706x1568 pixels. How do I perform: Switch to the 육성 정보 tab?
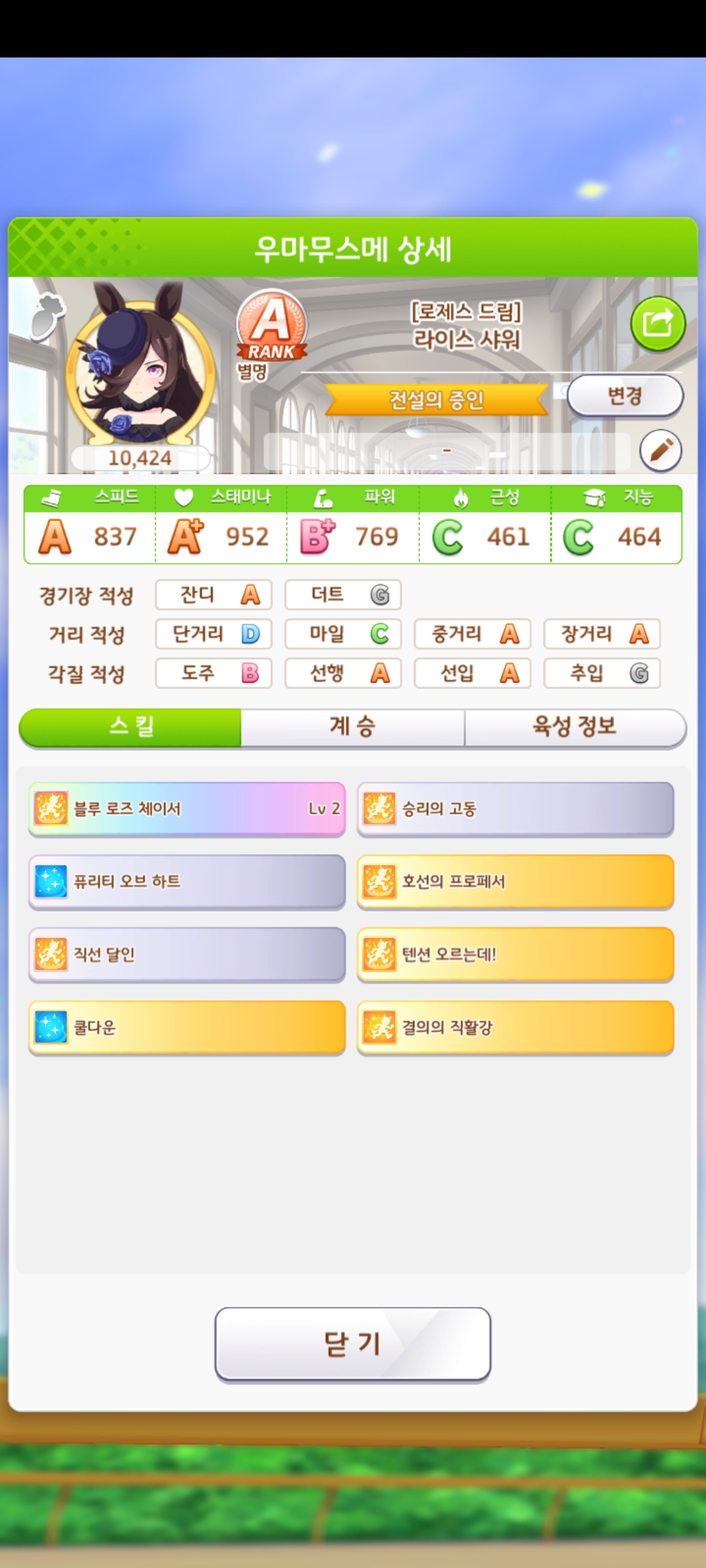coord(575,727)
